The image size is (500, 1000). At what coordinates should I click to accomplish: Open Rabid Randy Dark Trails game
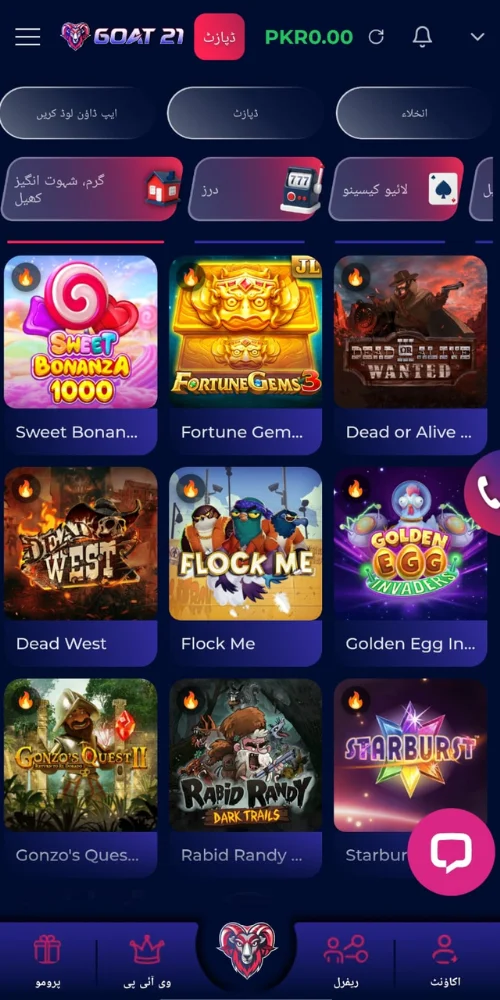coord(246,777)
